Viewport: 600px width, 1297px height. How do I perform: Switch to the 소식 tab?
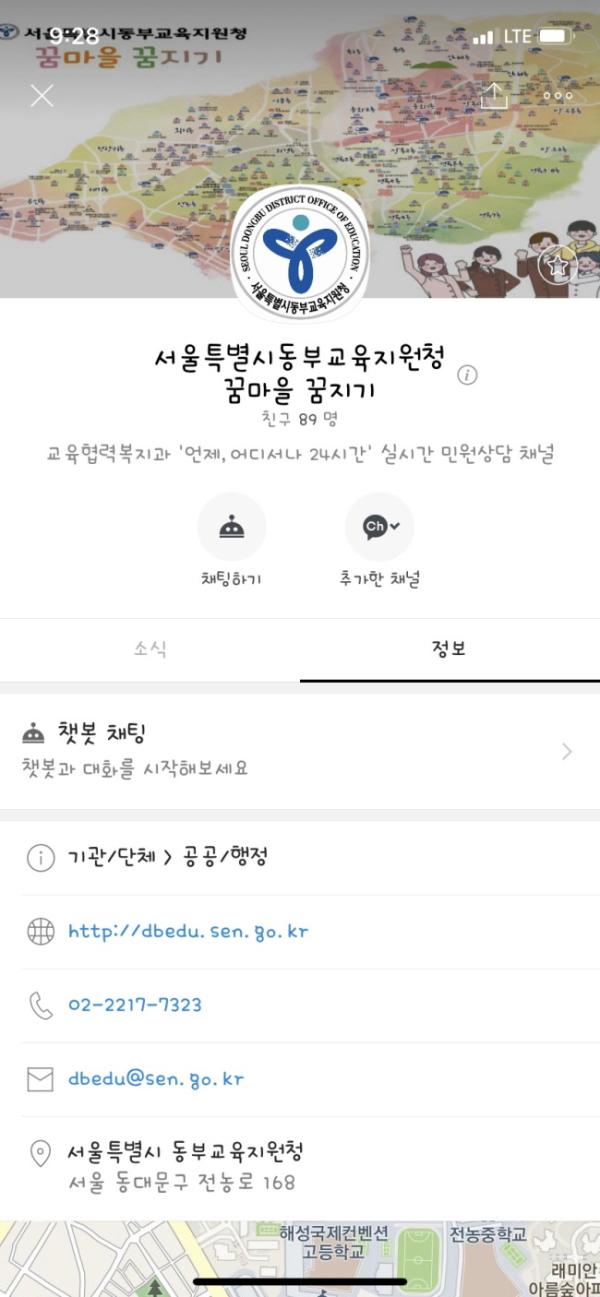(x=150, y=649)
